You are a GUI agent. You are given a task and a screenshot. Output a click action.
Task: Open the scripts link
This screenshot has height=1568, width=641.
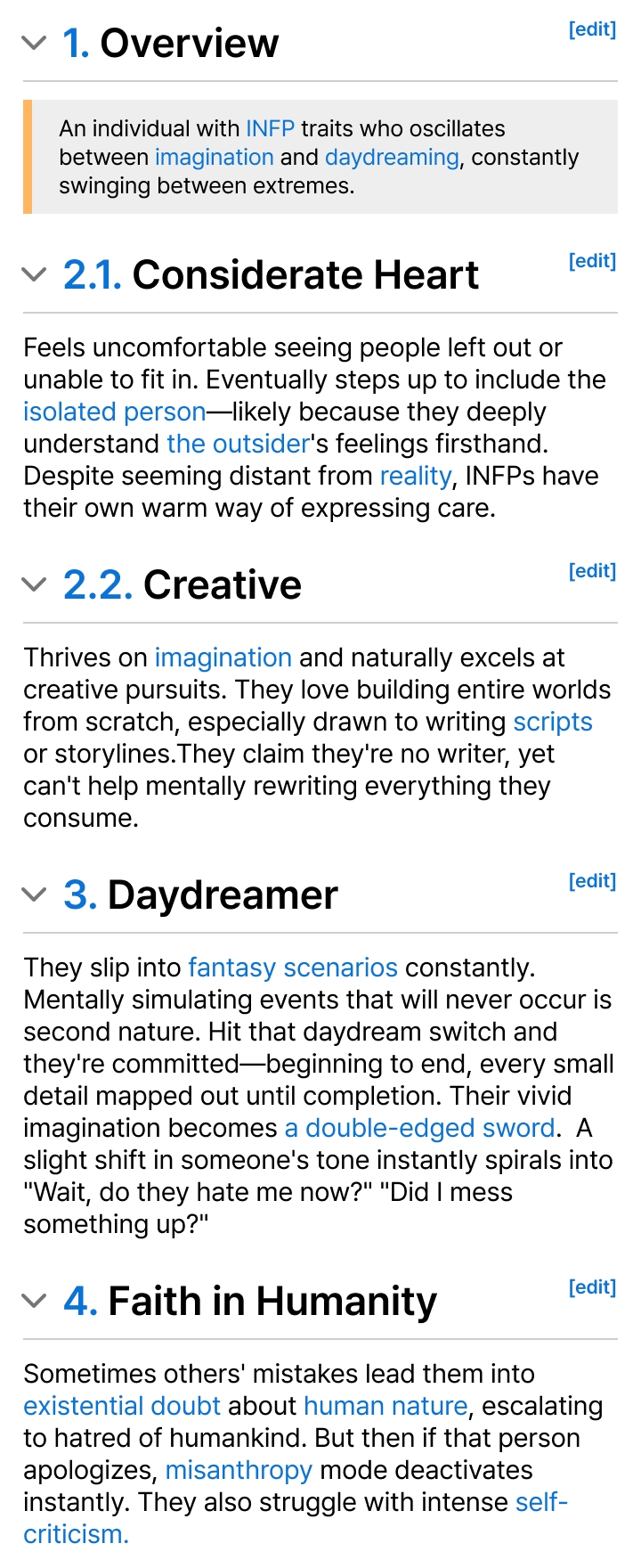[x=553, y=722]
